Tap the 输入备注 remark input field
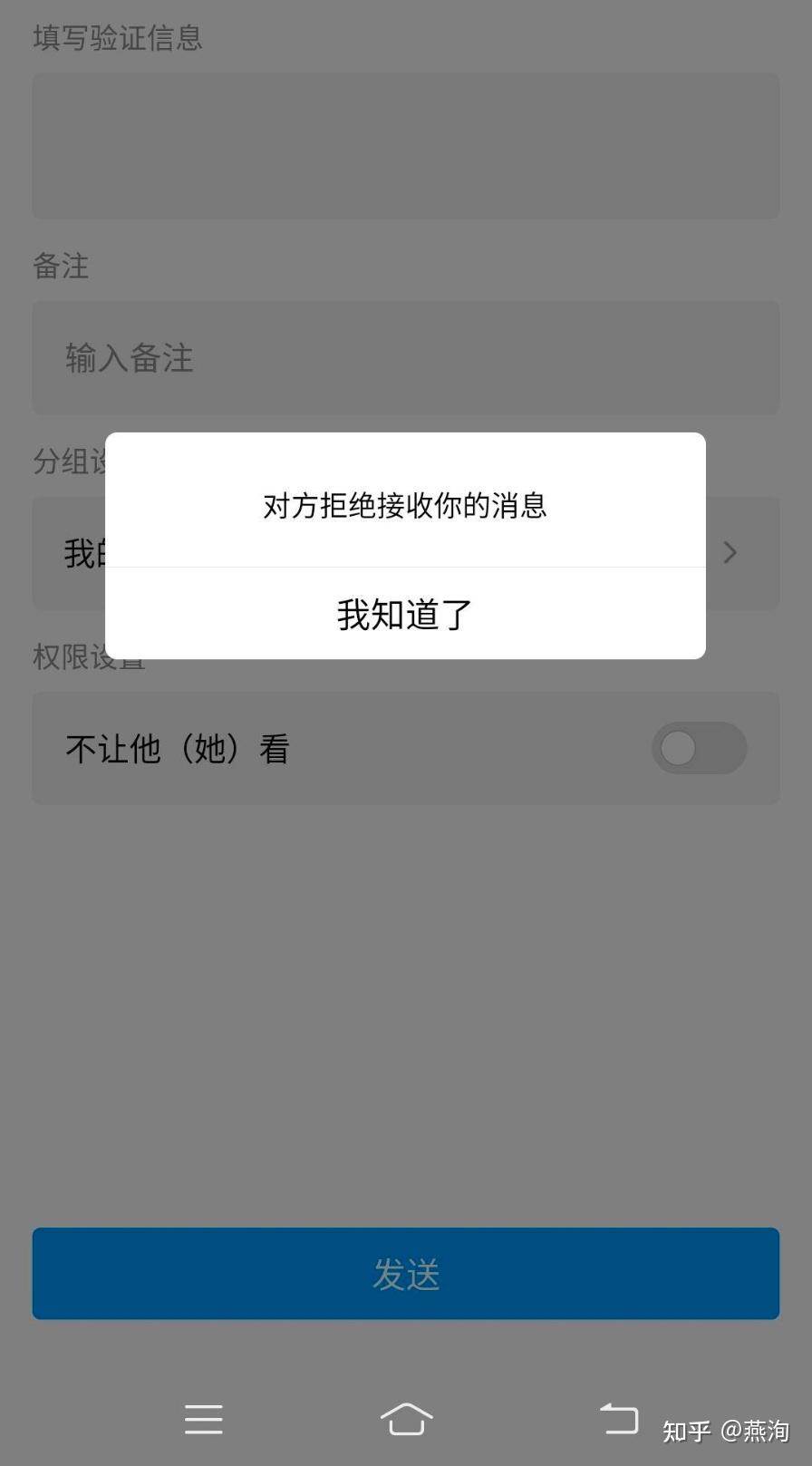The image size is (812, 1466). point(405,357)
